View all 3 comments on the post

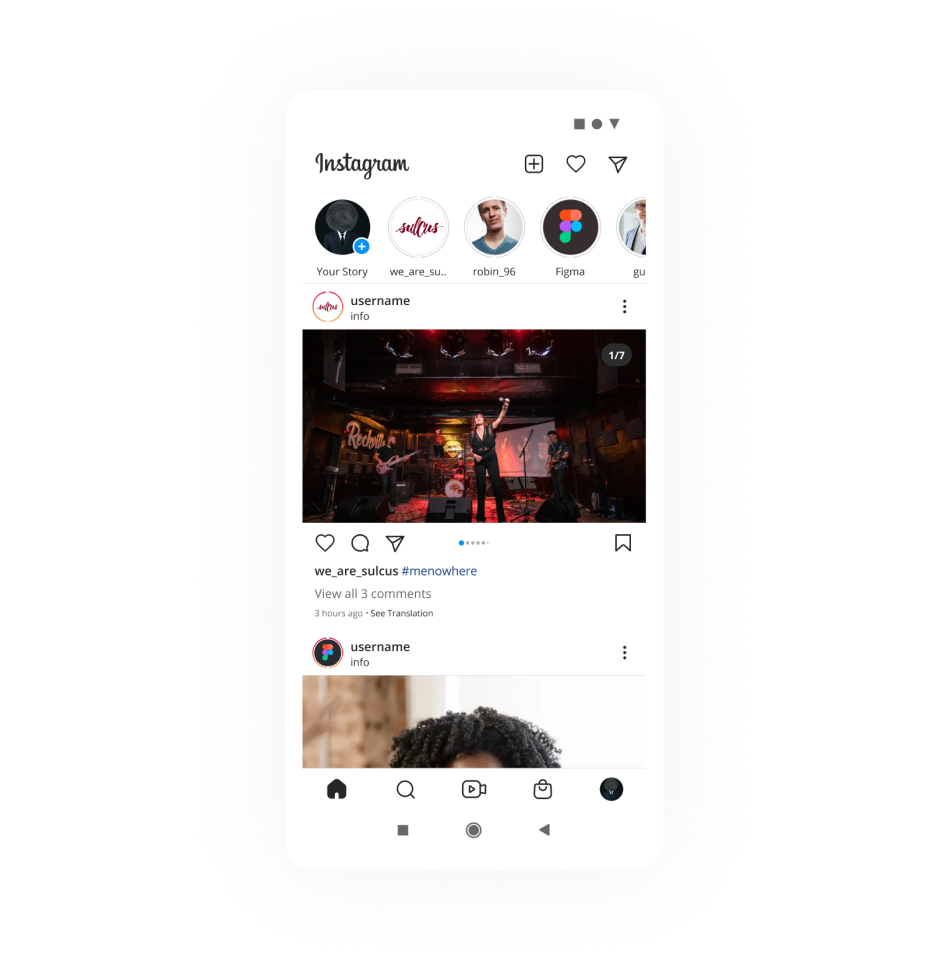(372, 593)
